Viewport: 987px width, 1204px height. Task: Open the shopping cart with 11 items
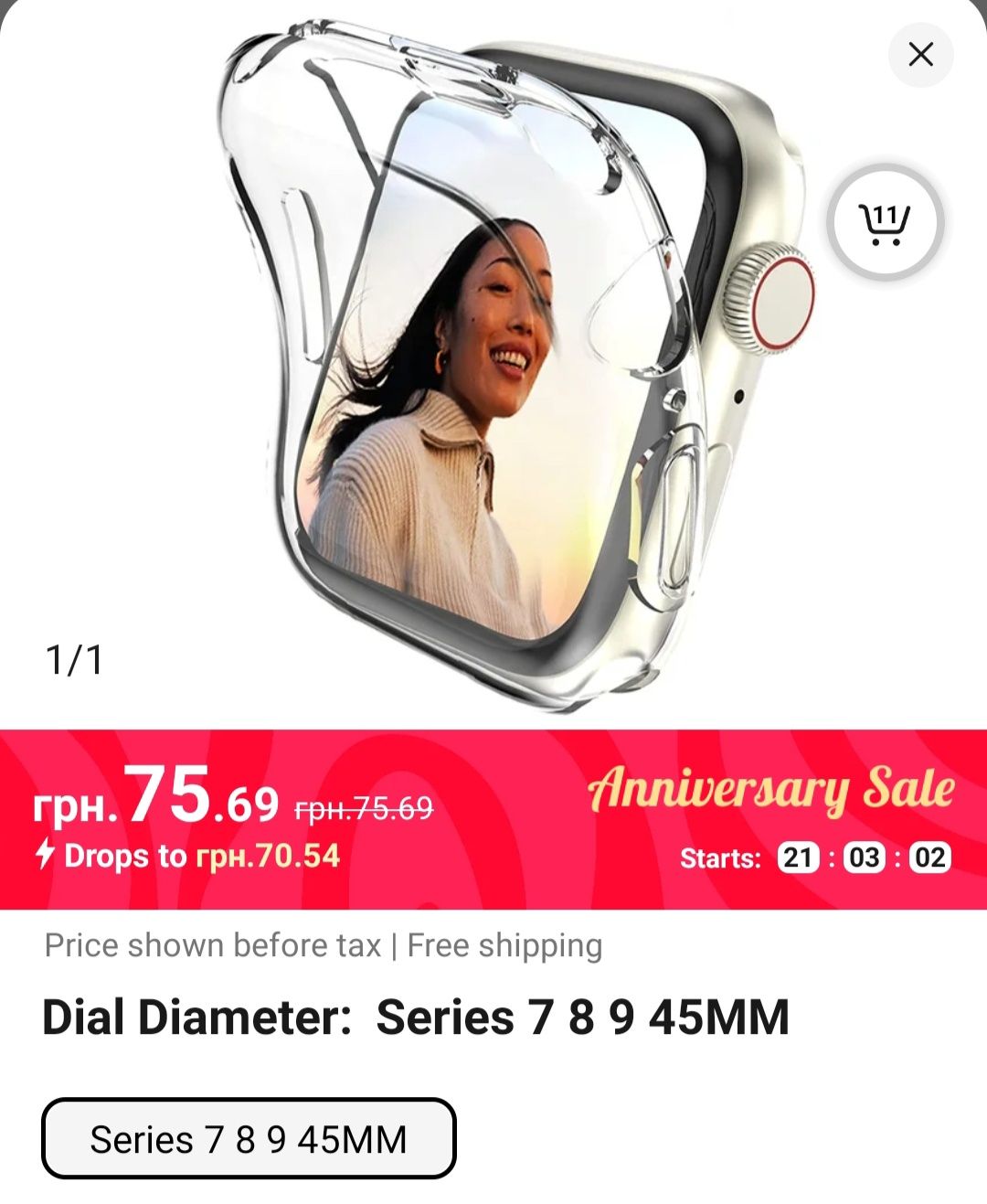884,222
